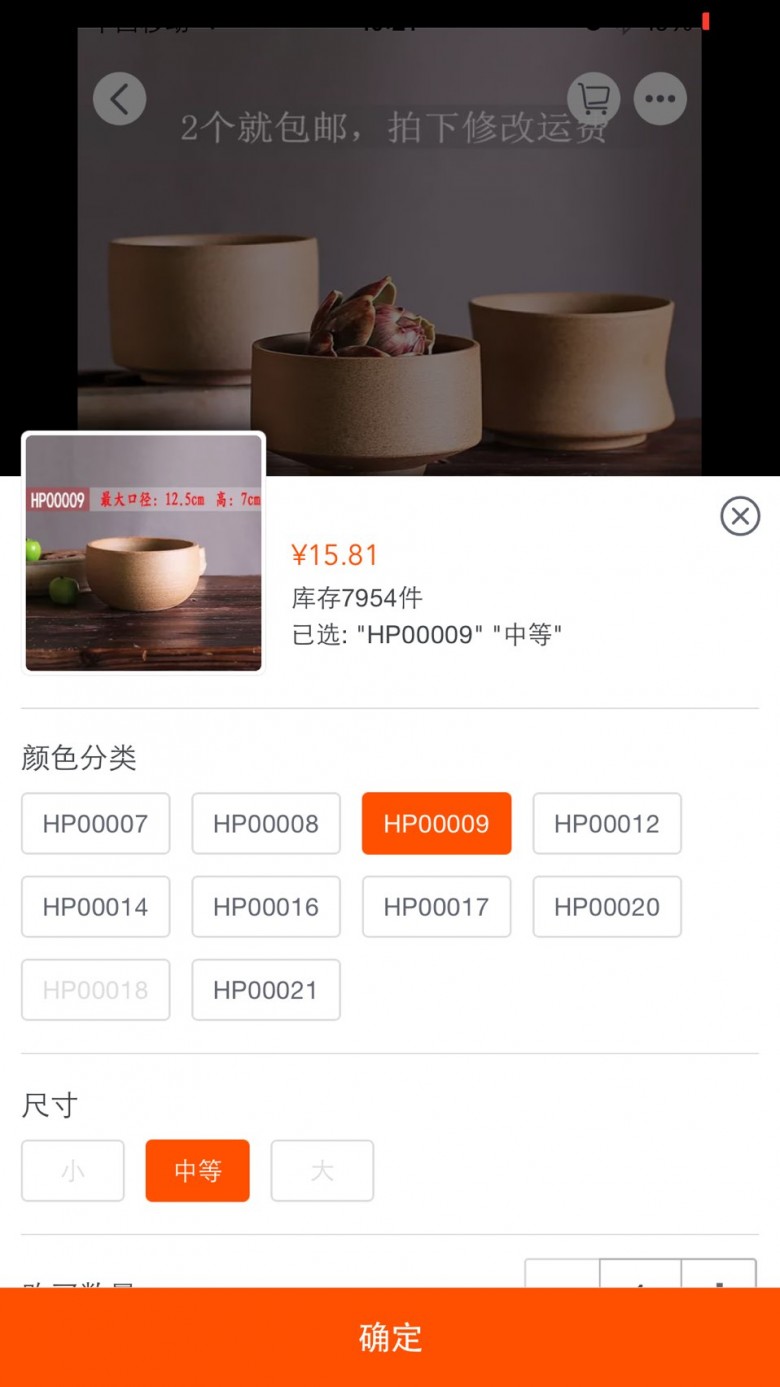
Task: Open the shopping cart icon
Action: [x=594, y=98]
